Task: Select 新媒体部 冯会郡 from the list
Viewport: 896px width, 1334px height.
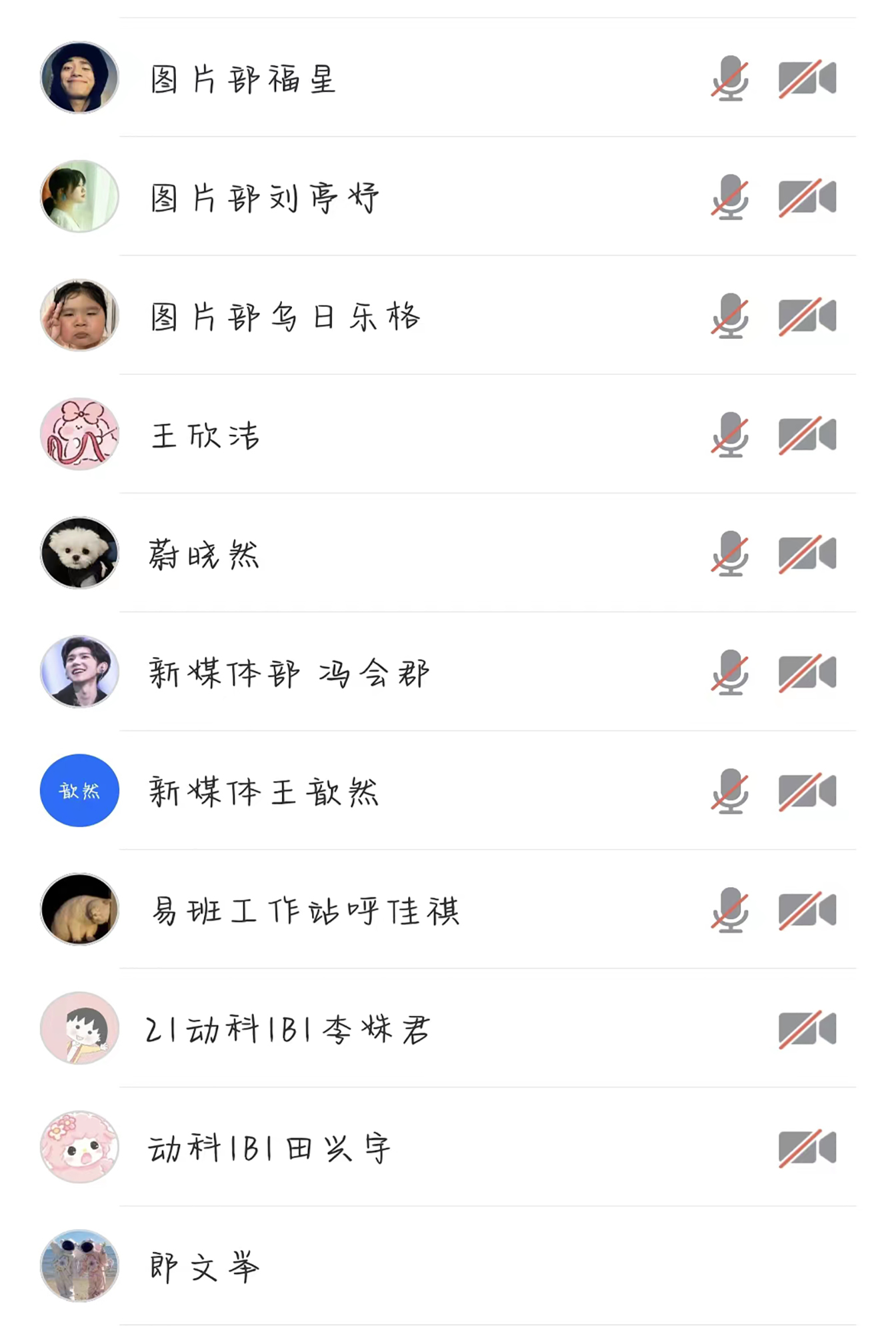Action: tap(289, 673)
